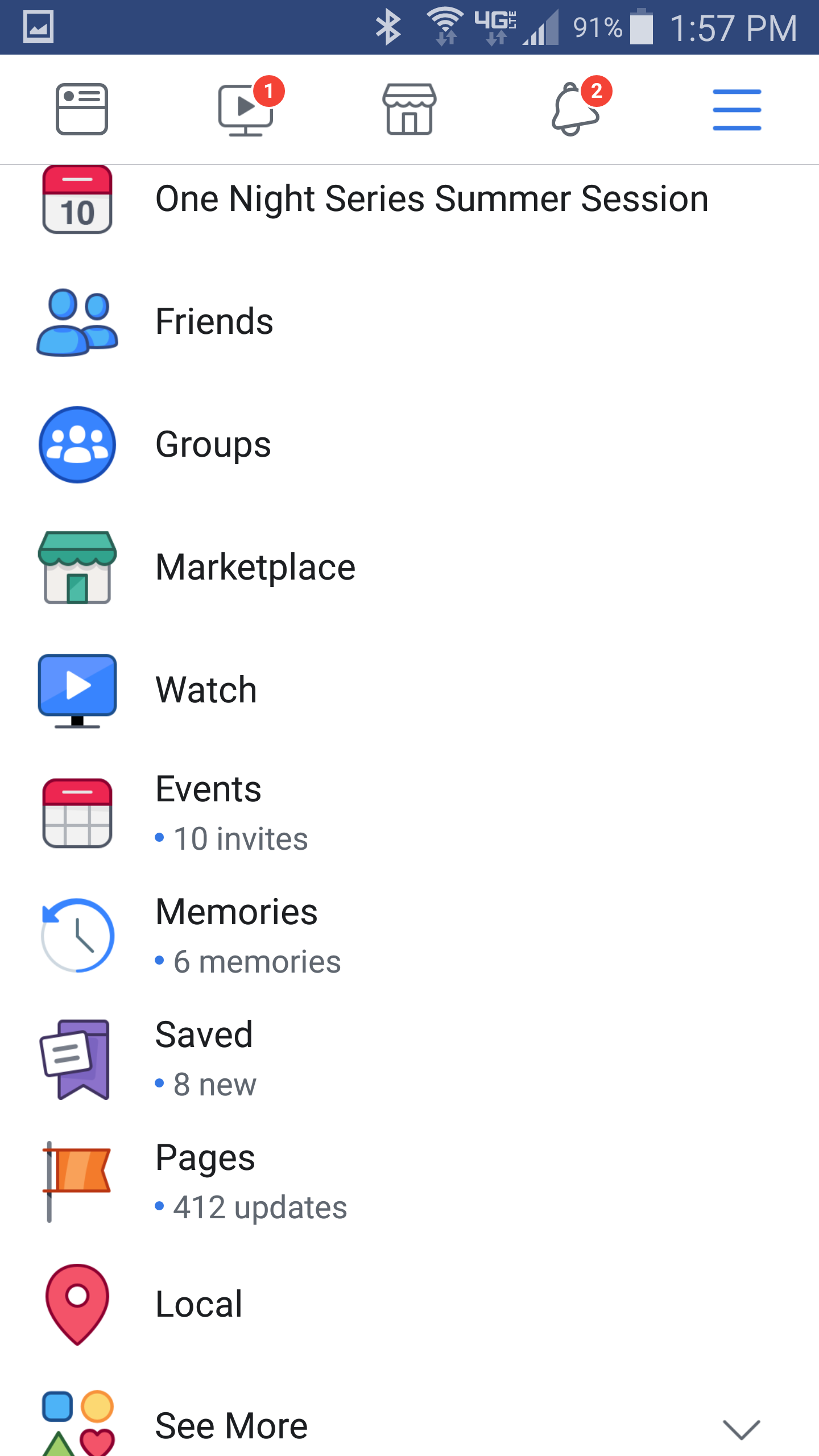The image size is (819, 1456).
Task: Open Saved items
Action: [x=205, y=1059]
